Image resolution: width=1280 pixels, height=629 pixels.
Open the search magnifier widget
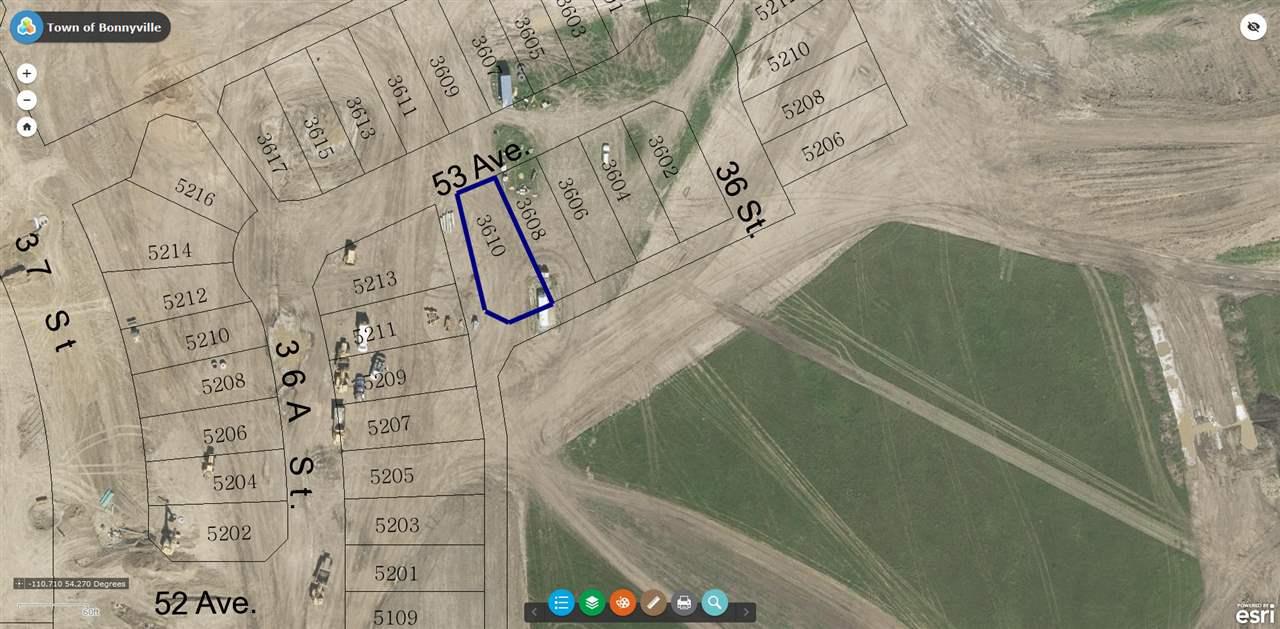coord(714,603)
